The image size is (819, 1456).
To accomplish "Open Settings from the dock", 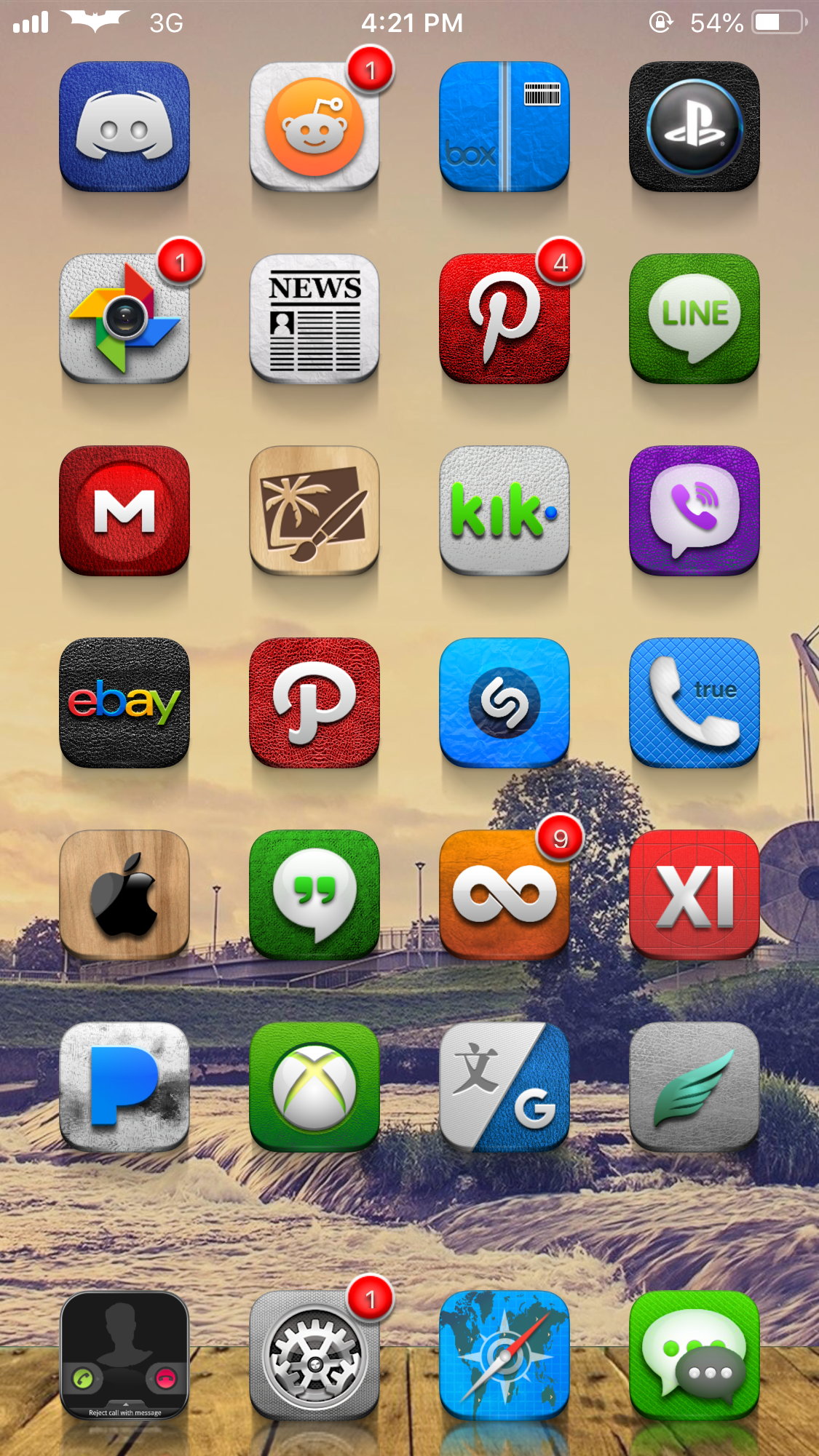I will 314,1356.
